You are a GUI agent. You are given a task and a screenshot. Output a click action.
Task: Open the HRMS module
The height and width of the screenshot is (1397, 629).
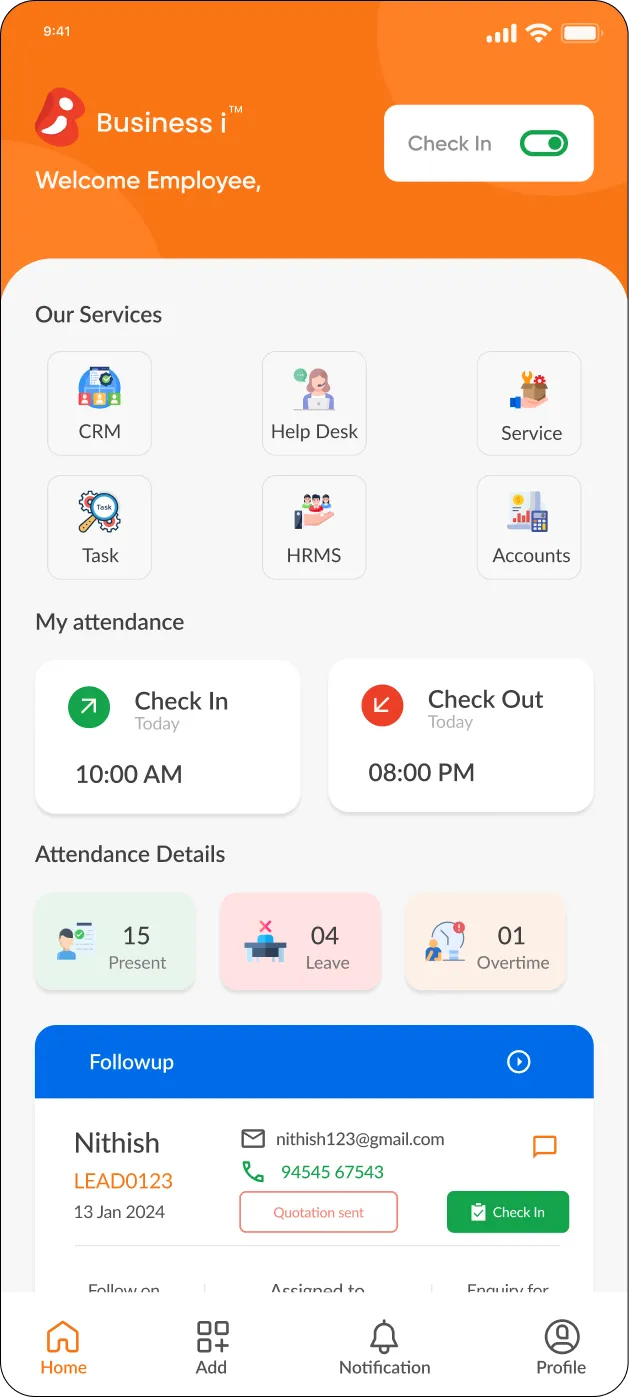pos(314,527)
